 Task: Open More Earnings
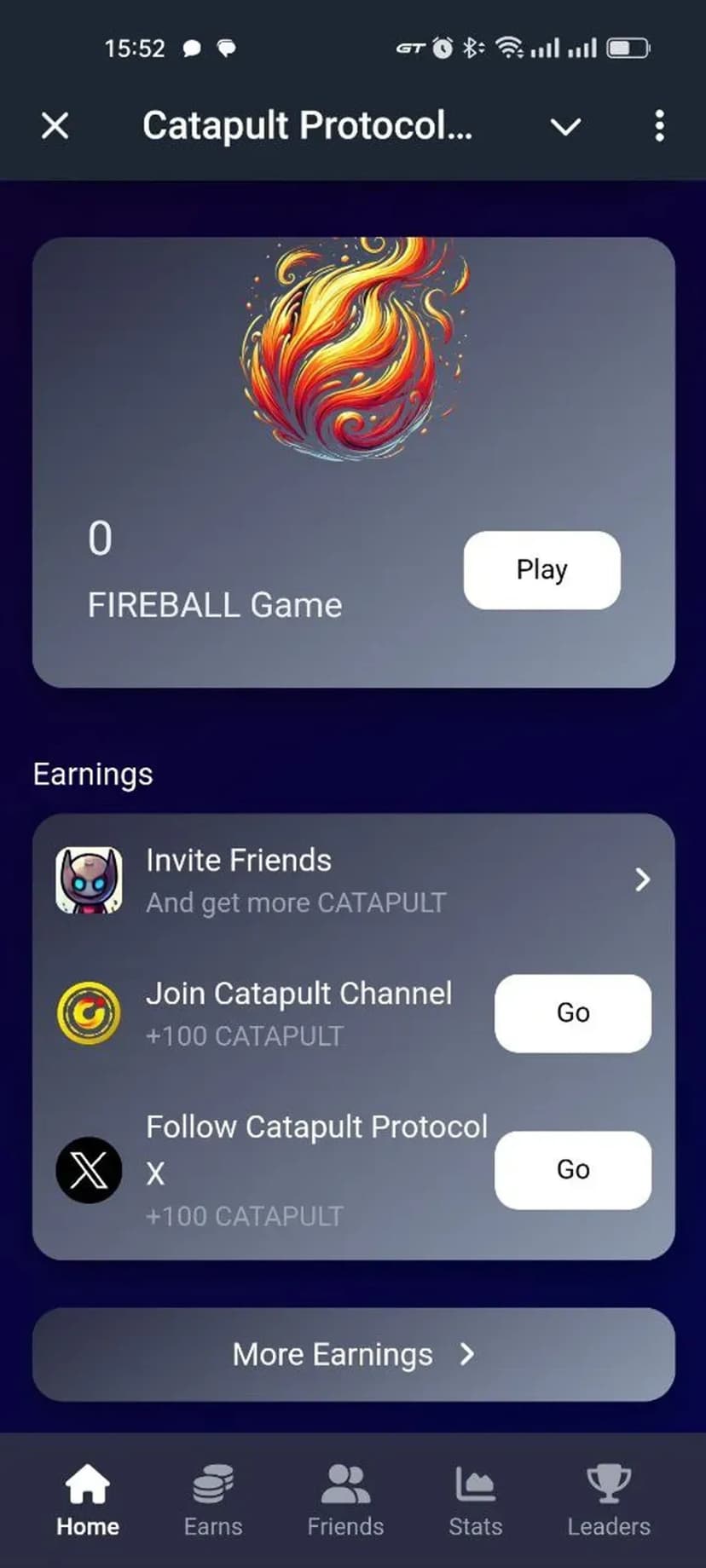353,1354
